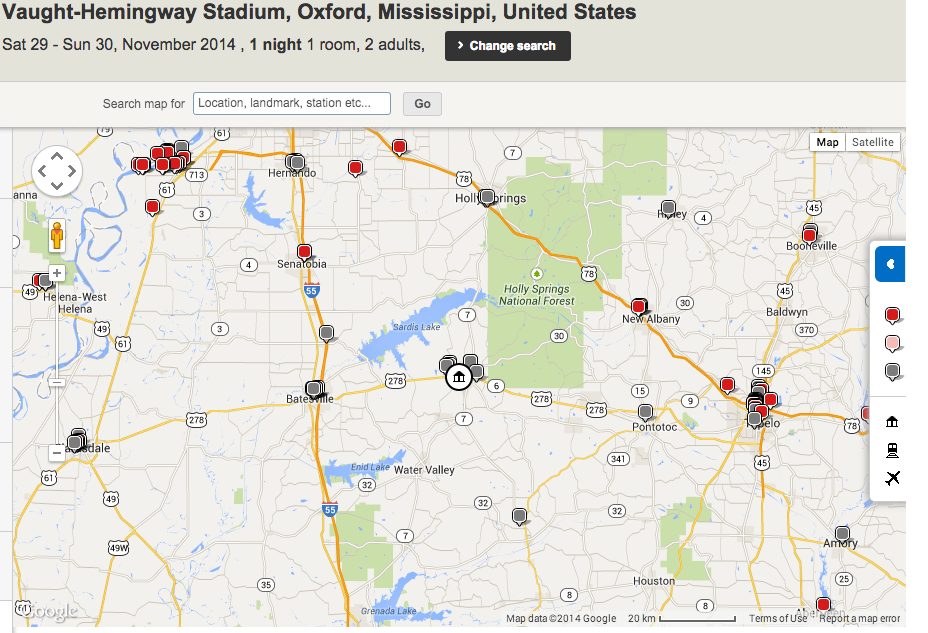Select the Map view tab

pyautogui.click(x=827, y=142)
